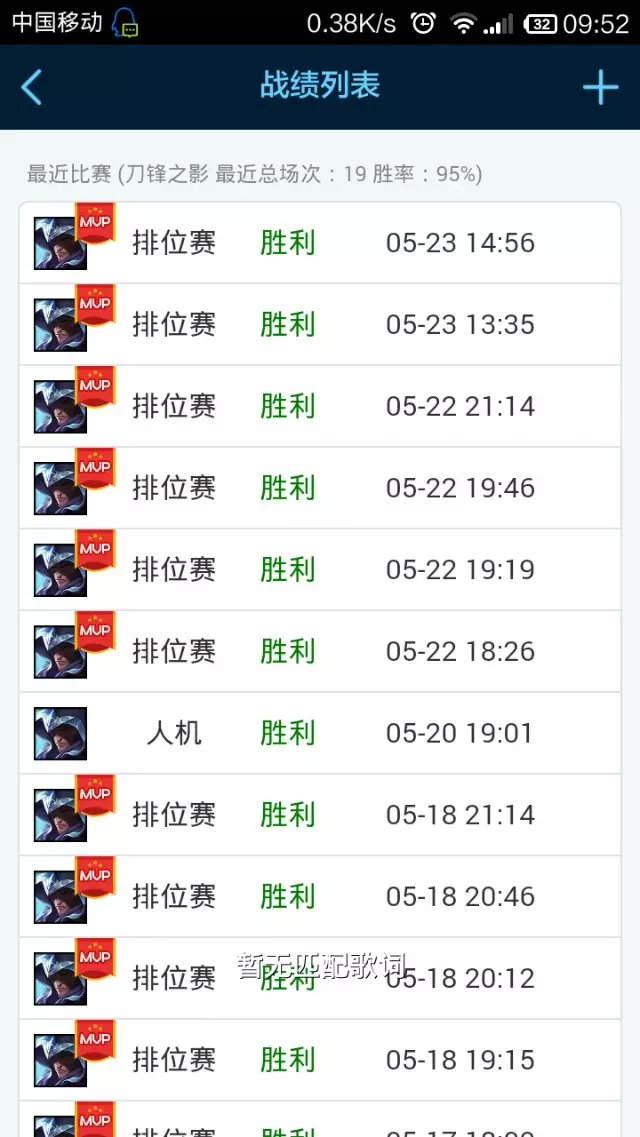Open the 排位赛 match from 05-23 14:56
The width and height of the screenshot is (640, 1137).
320,243
